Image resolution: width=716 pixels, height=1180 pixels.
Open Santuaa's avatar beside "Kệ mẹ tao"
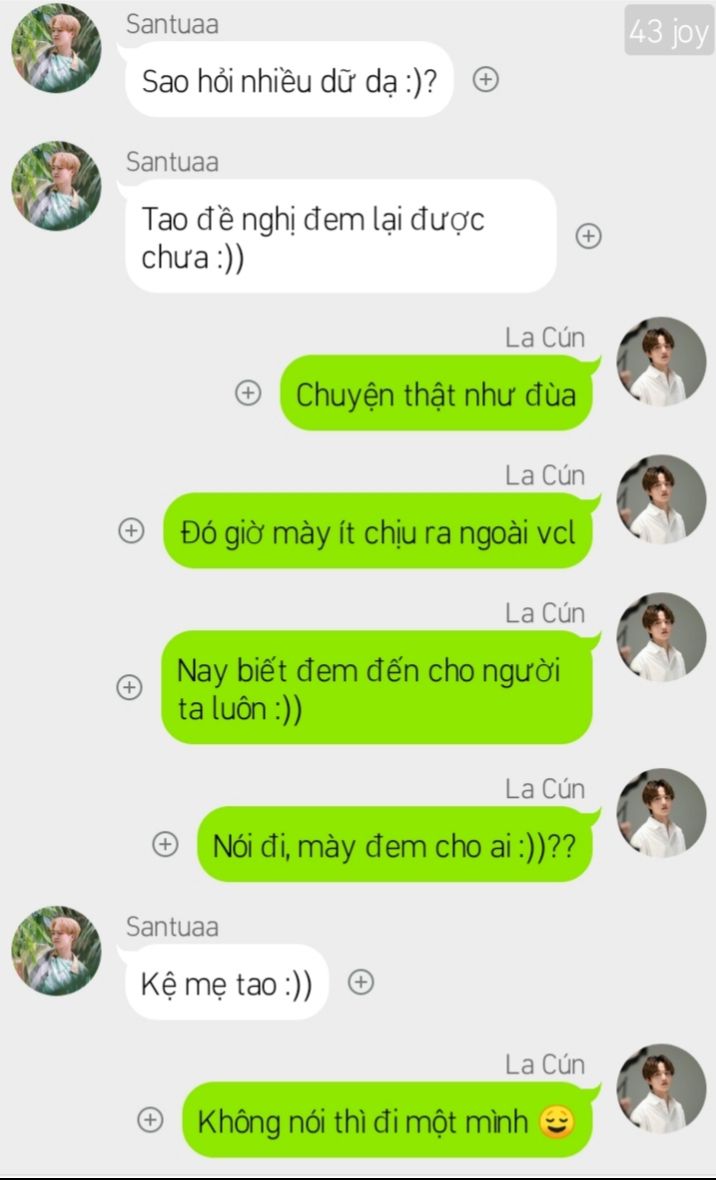(x=56, y=951)
